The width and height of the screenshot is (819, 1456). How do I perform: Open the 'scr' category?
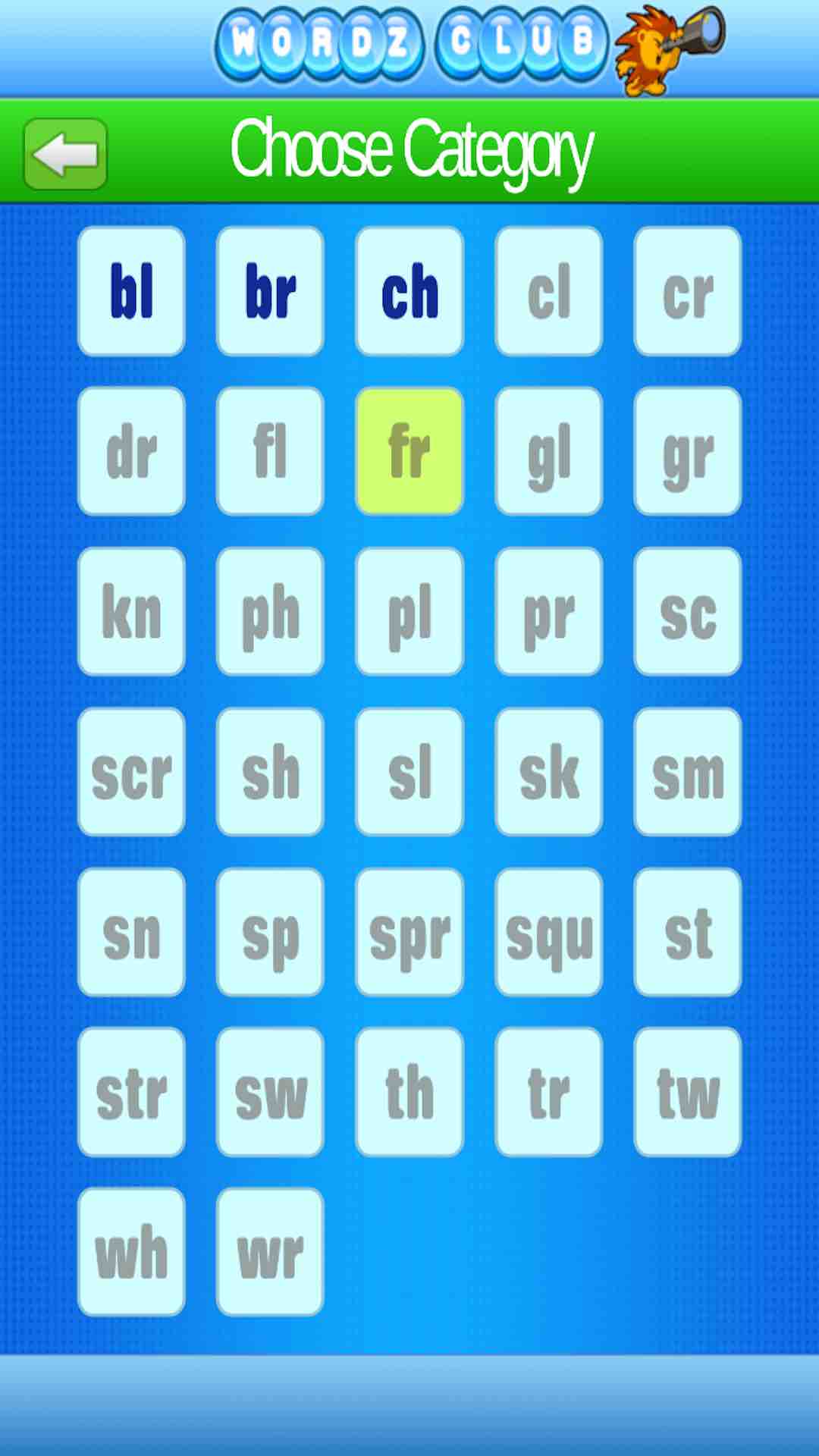(x=130, y=770)
